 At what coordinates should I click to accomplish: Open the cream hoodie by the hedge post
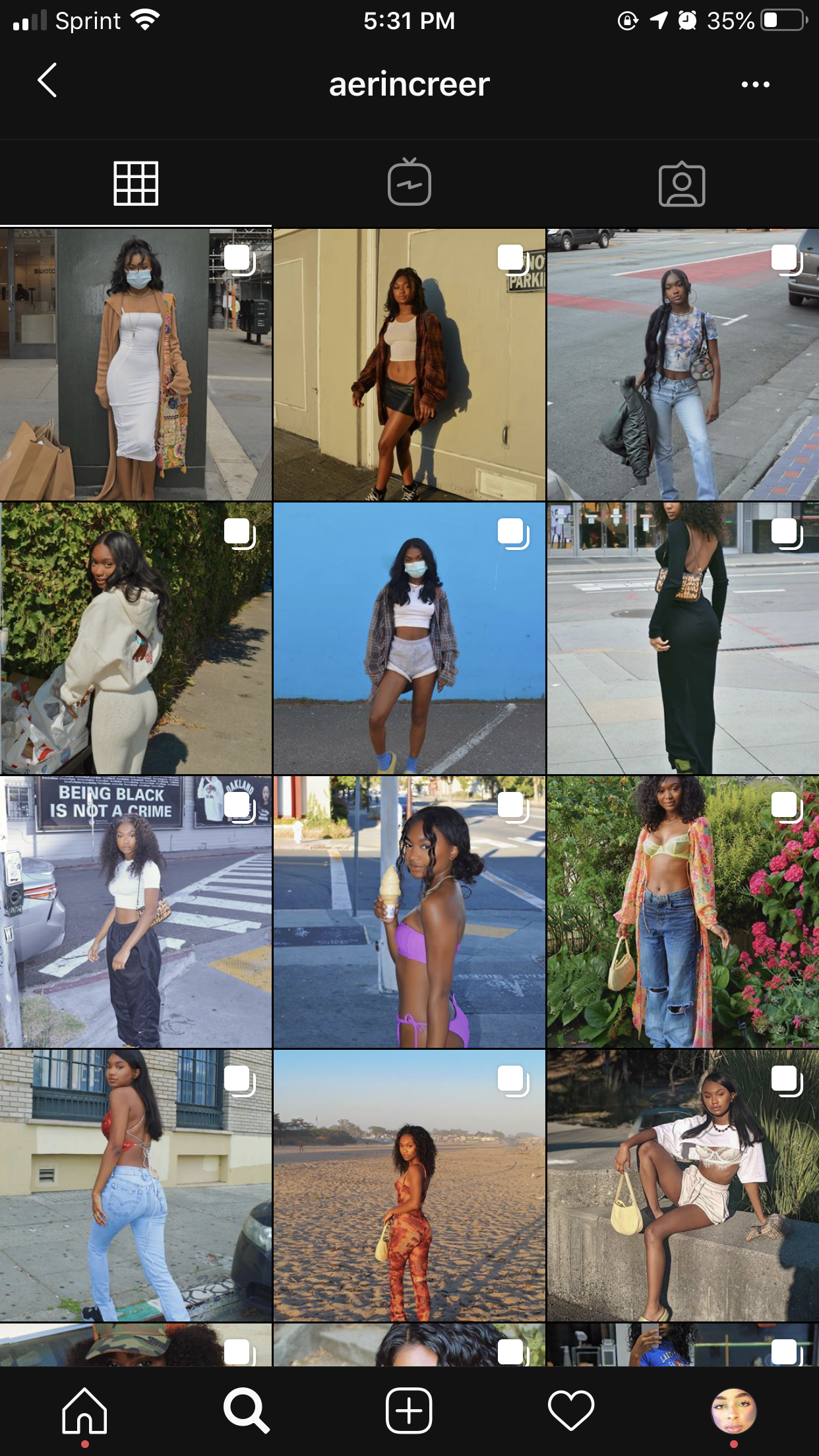coord(136,638)
